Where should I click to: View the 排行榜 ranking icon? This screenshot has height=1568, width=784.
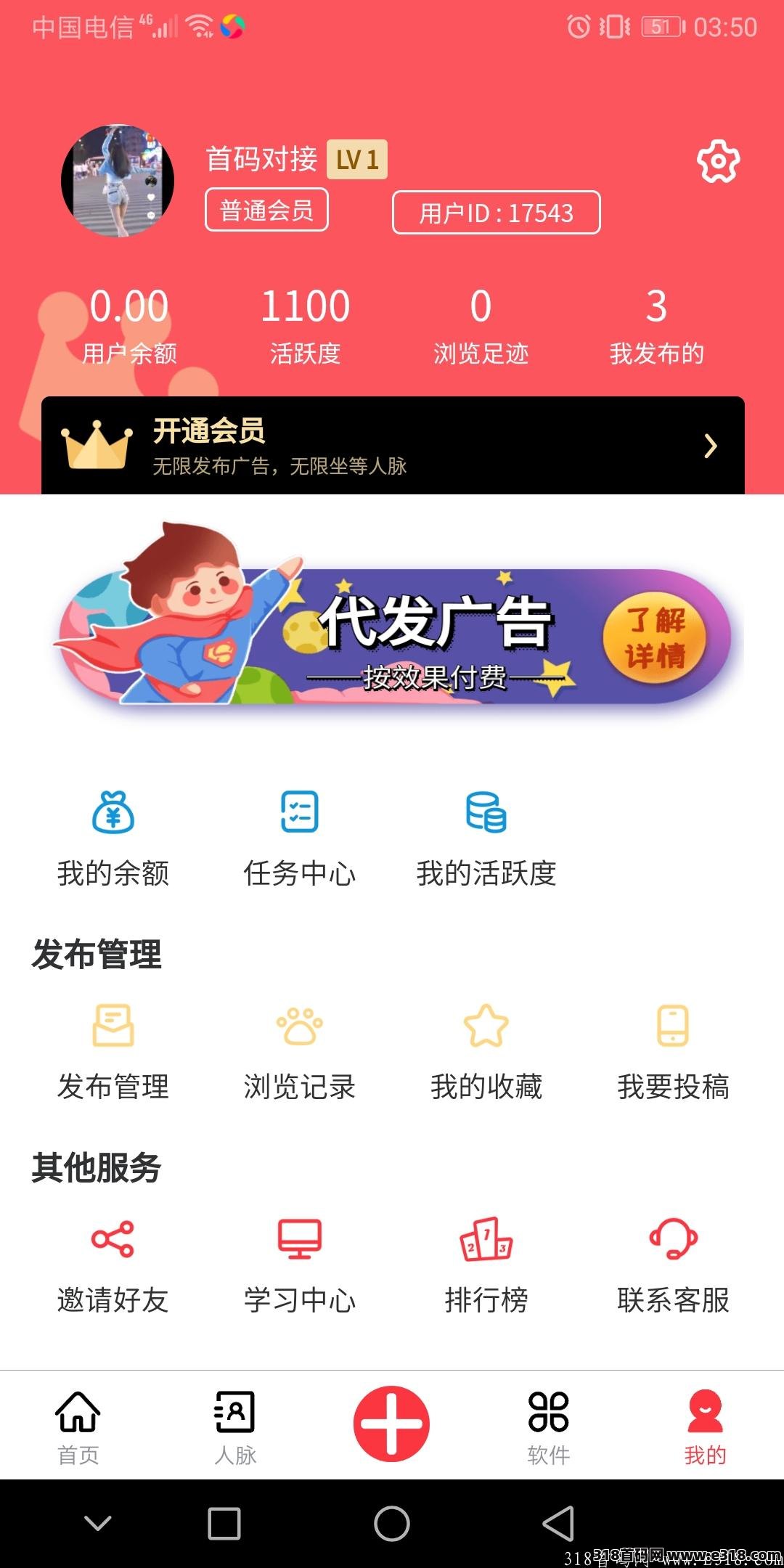(485, 1243)
